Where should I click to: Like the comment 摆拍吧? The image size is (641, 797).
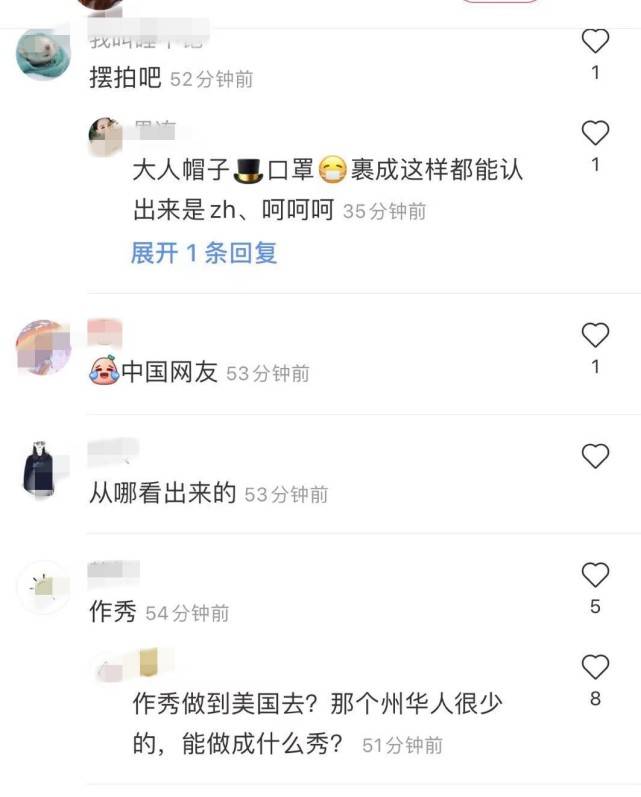pyautogui.click(x=595, y=41)
